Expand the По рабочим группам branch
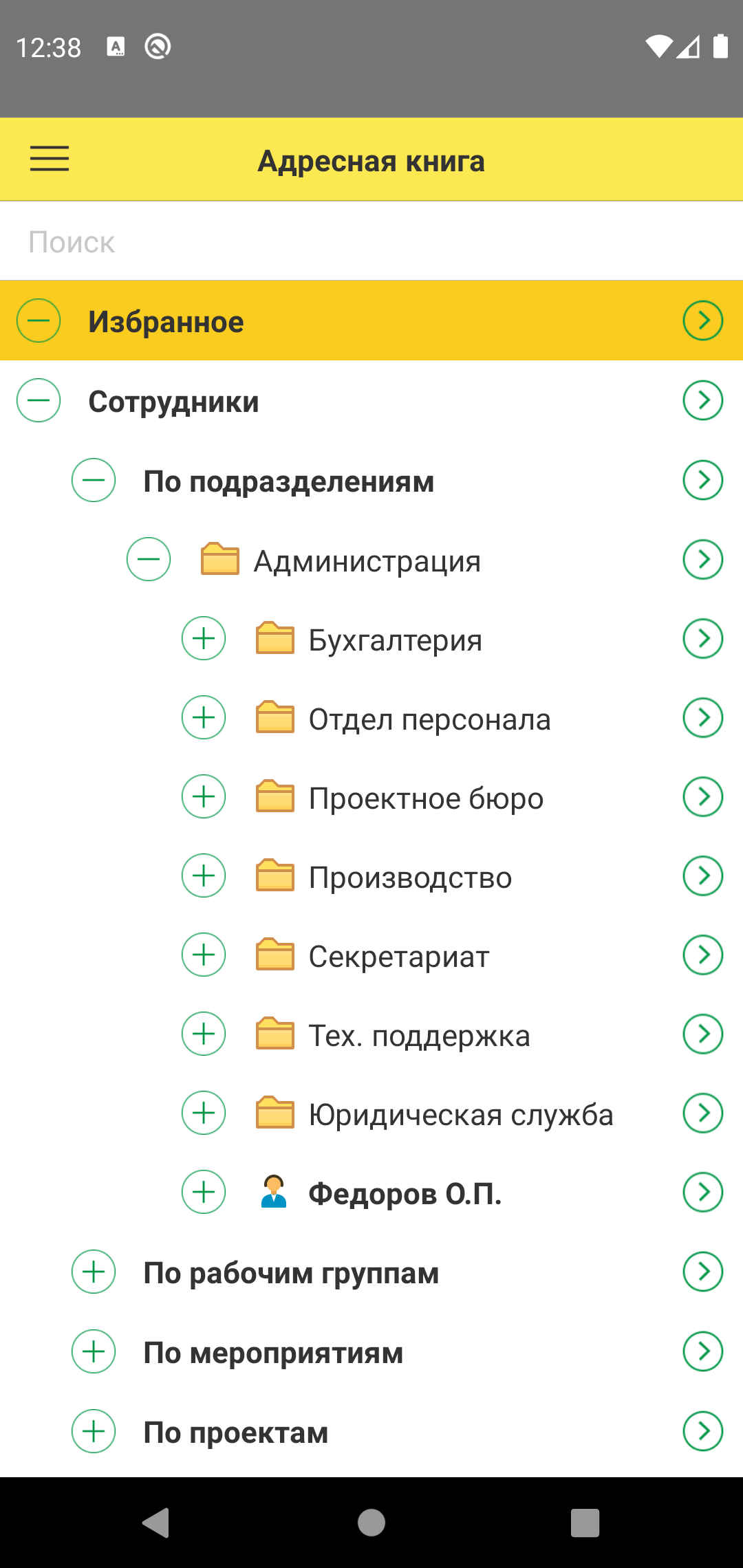 click(94, 1272)
